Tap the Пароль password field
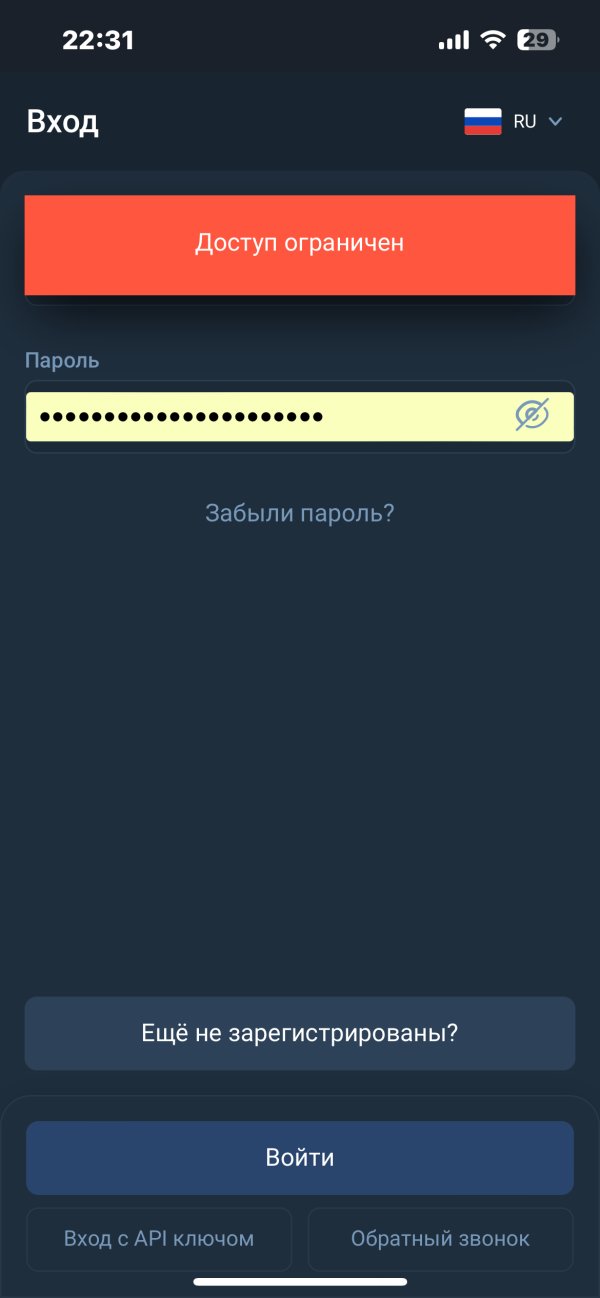The image size is (600, 1298). click(x=300, y=416)
